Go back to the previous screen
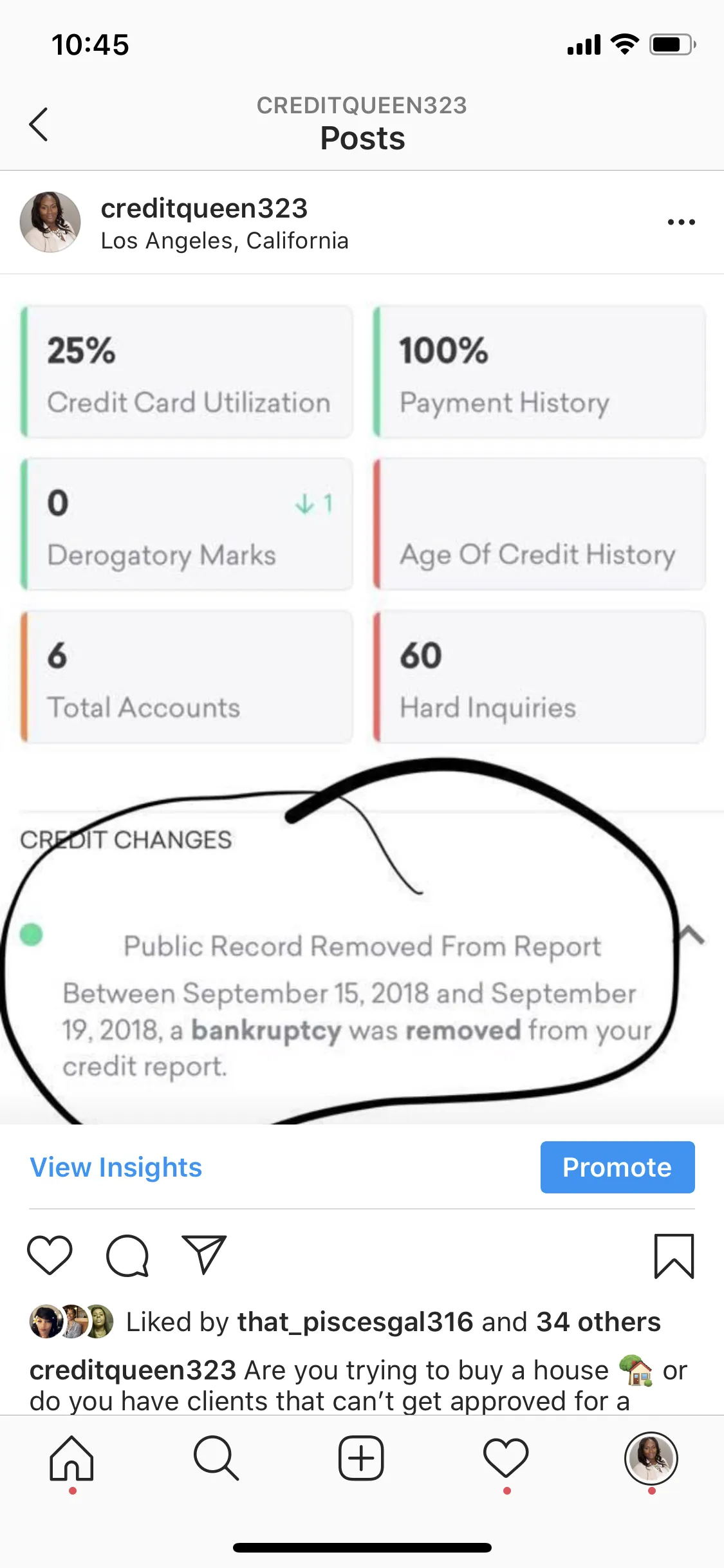The width and height of the screenshot is (724, 1568). click(x=39, y=124)
